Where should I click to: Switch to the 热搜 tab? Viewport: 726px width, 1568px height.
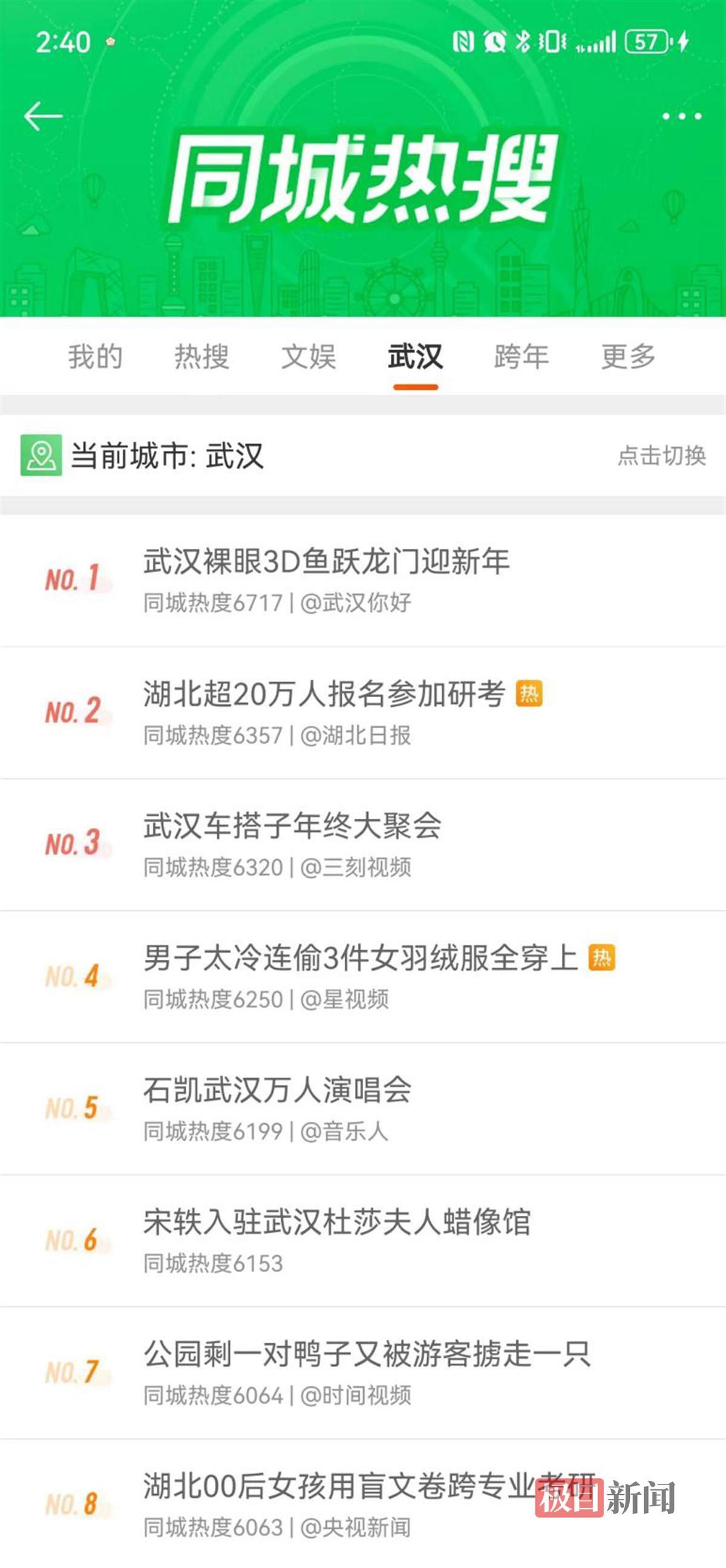tap(201, 356)
